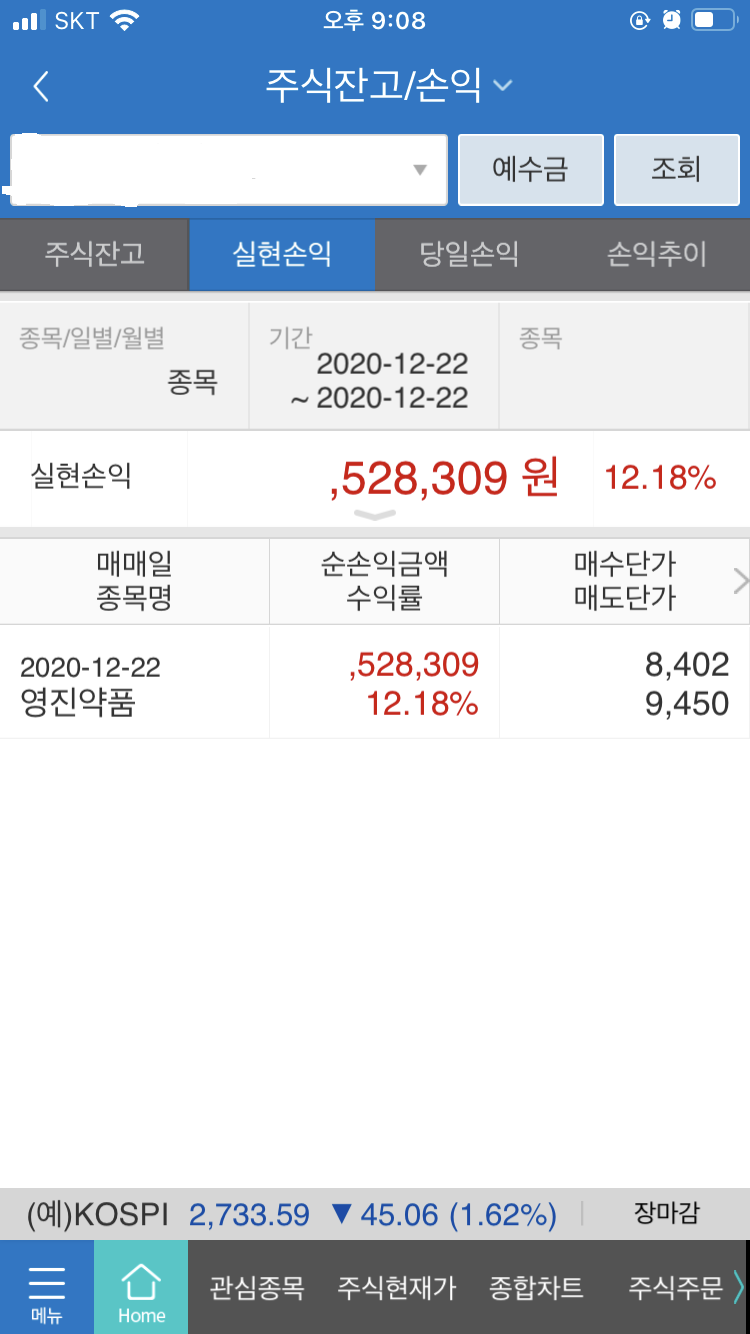Switch to the 당일손익 tab
The height and width of the screenshot is (1334, 750).
coord(469,255)
